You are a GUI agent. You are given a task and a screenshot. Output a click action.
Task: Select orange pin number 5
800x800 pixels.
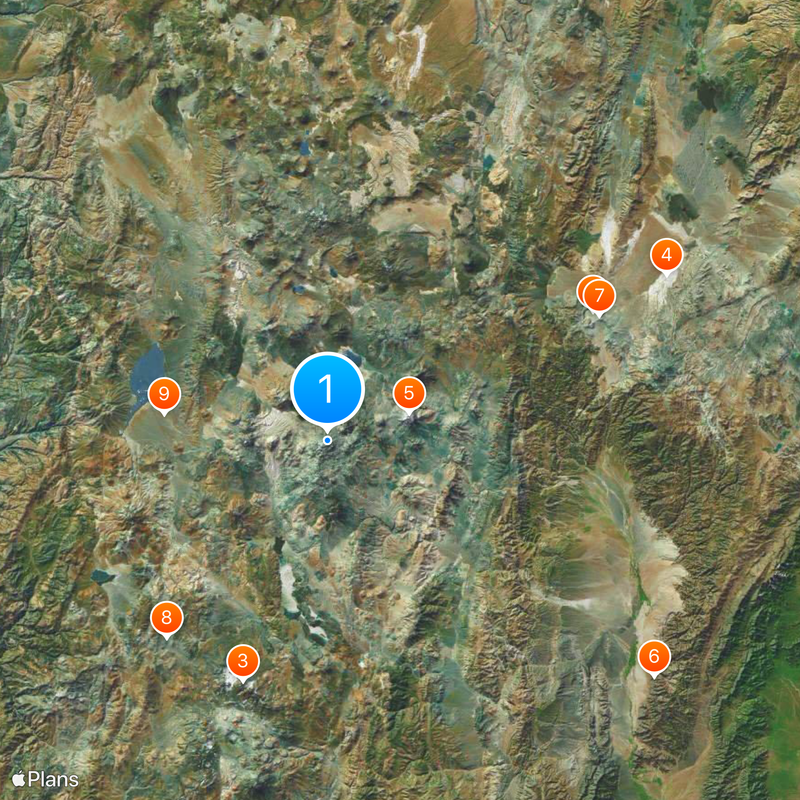(408, 393)
